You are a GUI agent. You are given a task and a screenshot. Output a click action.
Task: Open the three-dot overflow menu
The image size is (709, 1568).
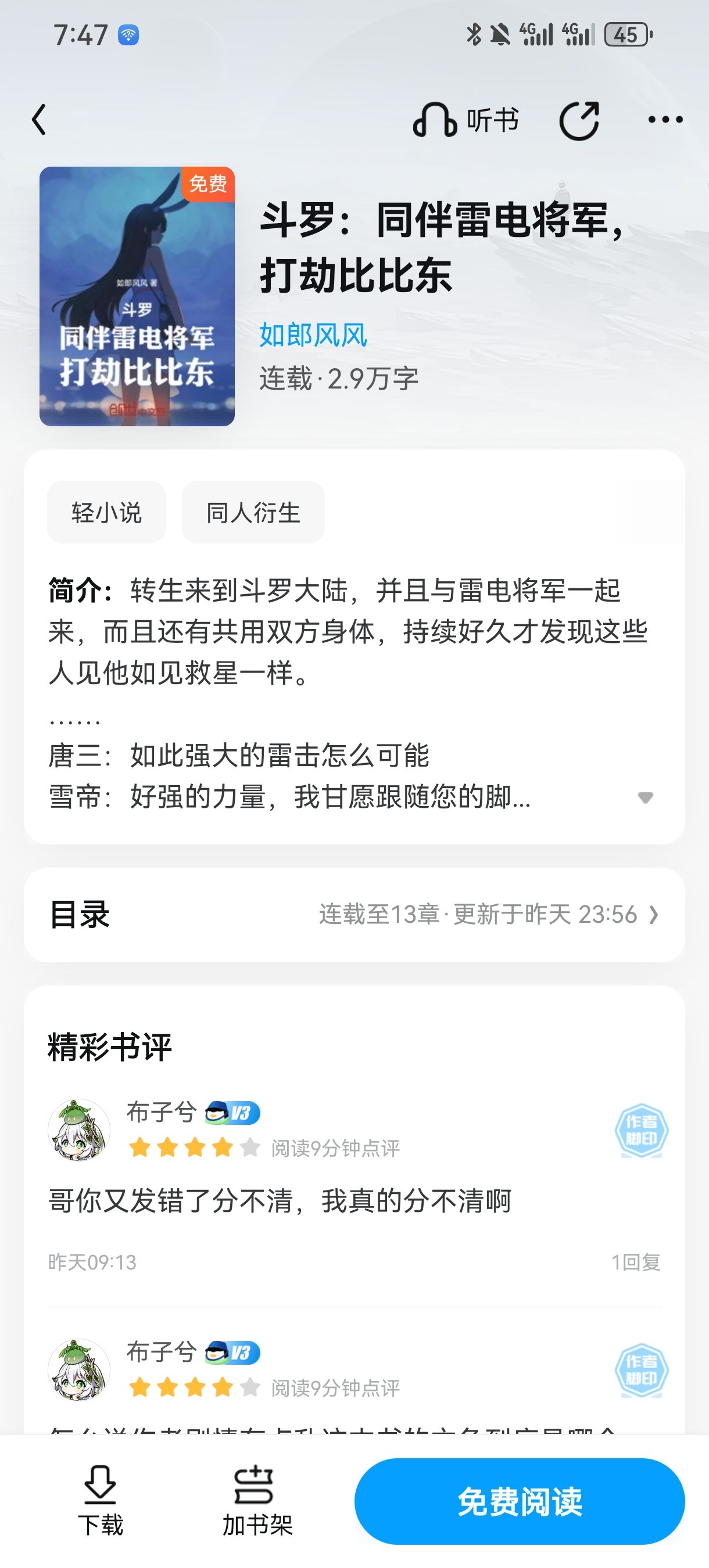(665, 120)
